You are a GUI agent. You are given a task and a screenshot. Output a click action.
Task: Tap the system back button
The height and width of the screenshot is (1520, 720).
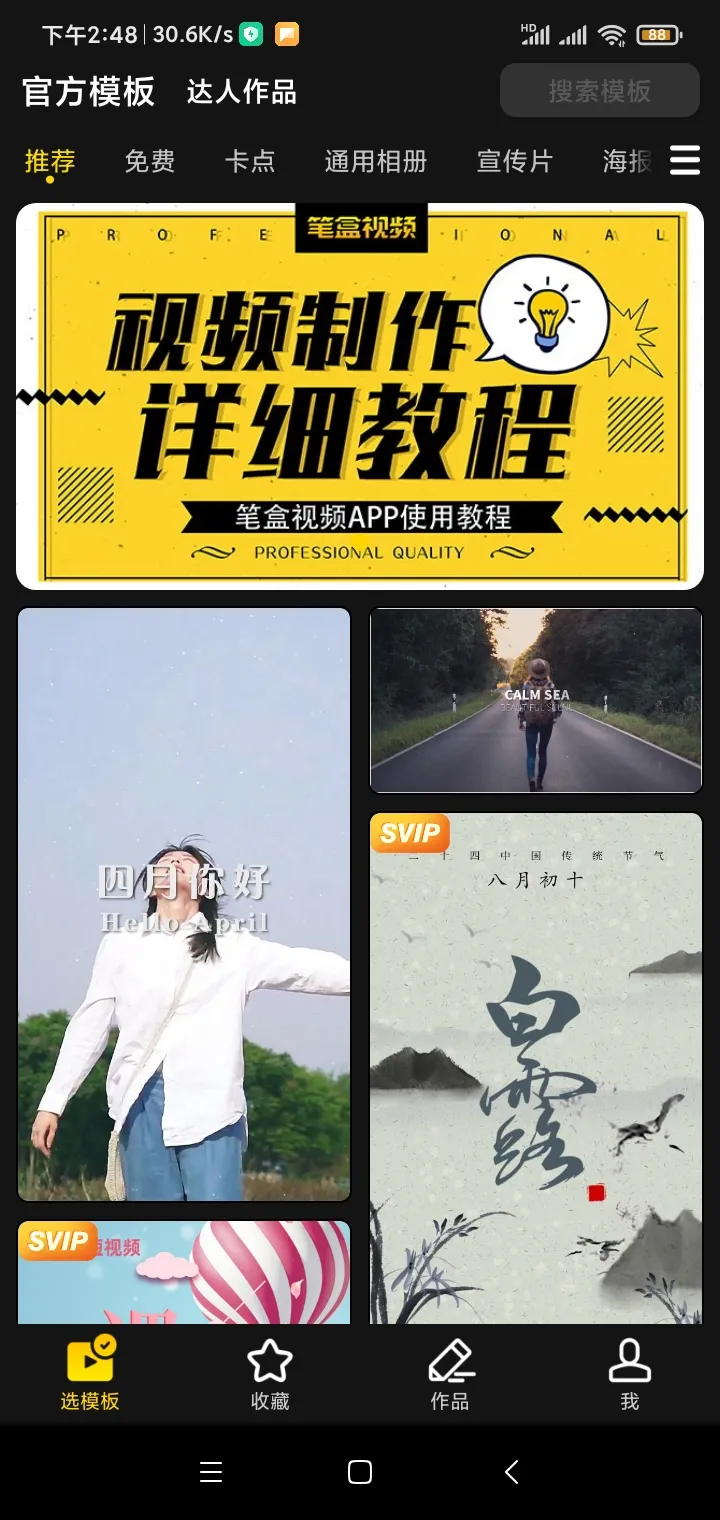tap(511, 1471)
